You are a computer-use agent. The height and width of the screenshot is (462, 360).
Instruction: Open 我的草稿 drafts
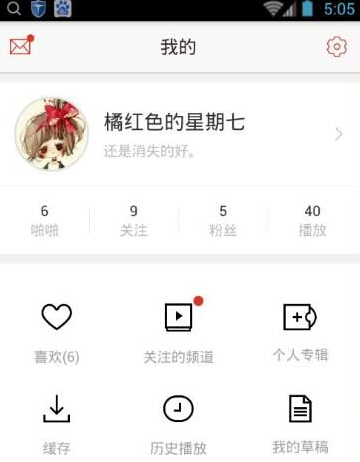coord(300,424)
